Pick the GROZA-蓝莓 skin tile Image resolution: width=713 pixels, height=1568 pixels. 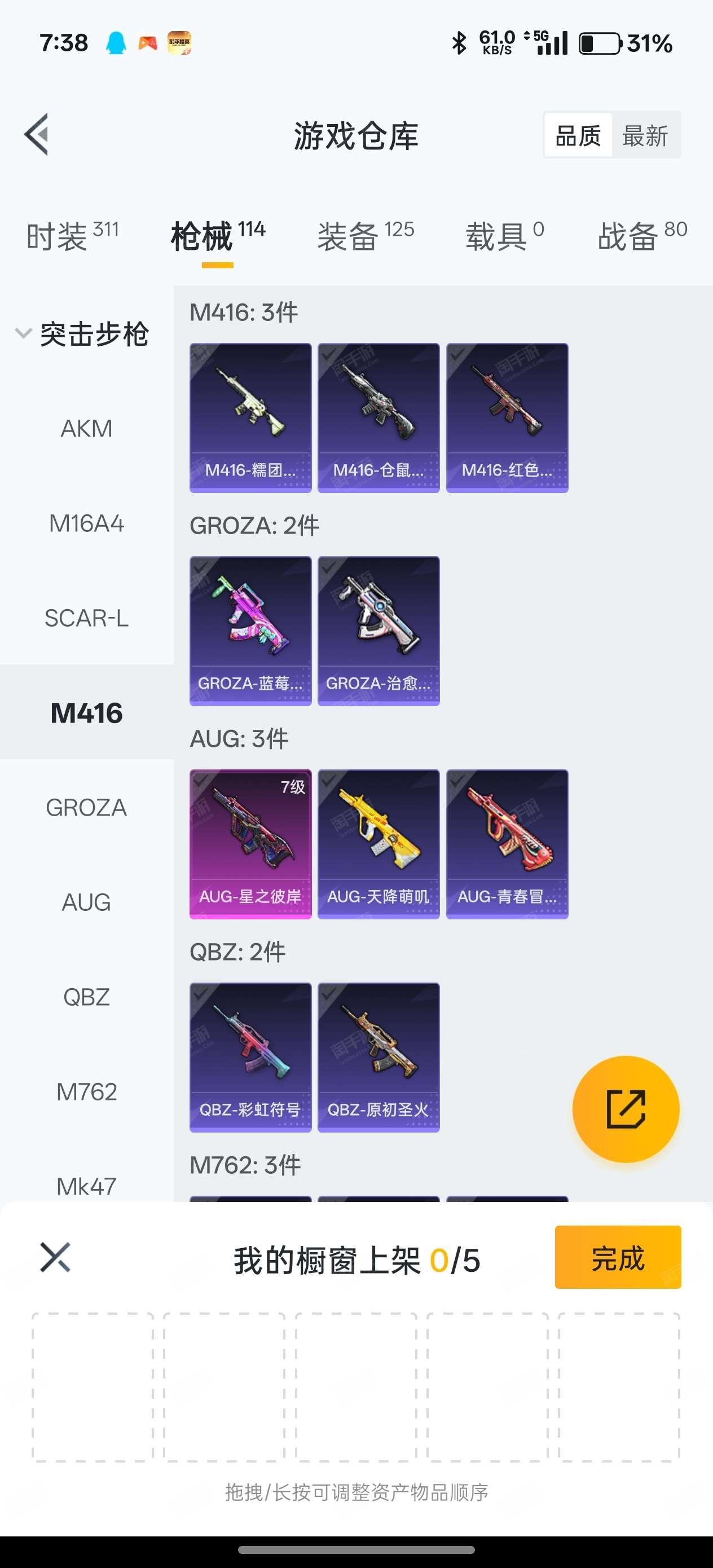click(250, 631)
